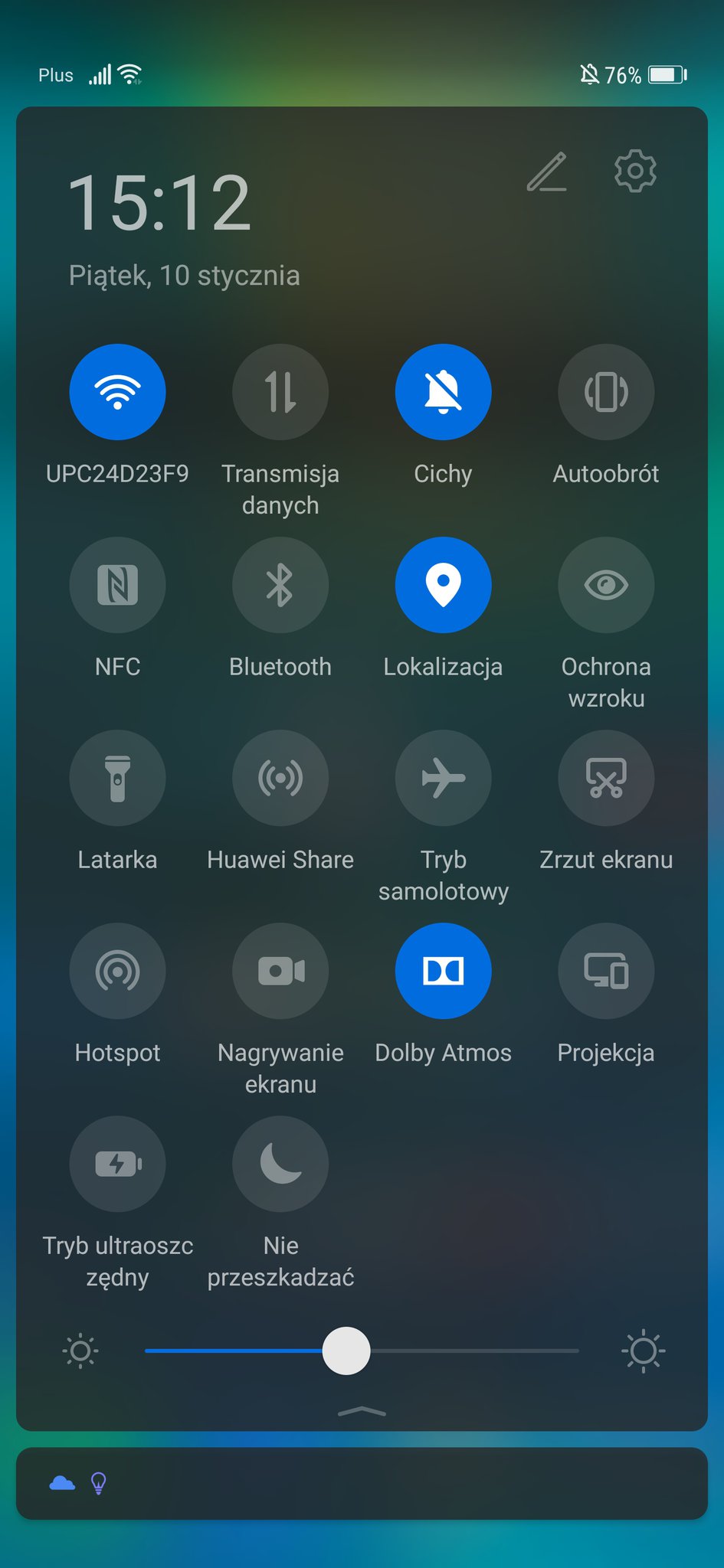Activate Huawei Share

[x=280, y=778]
